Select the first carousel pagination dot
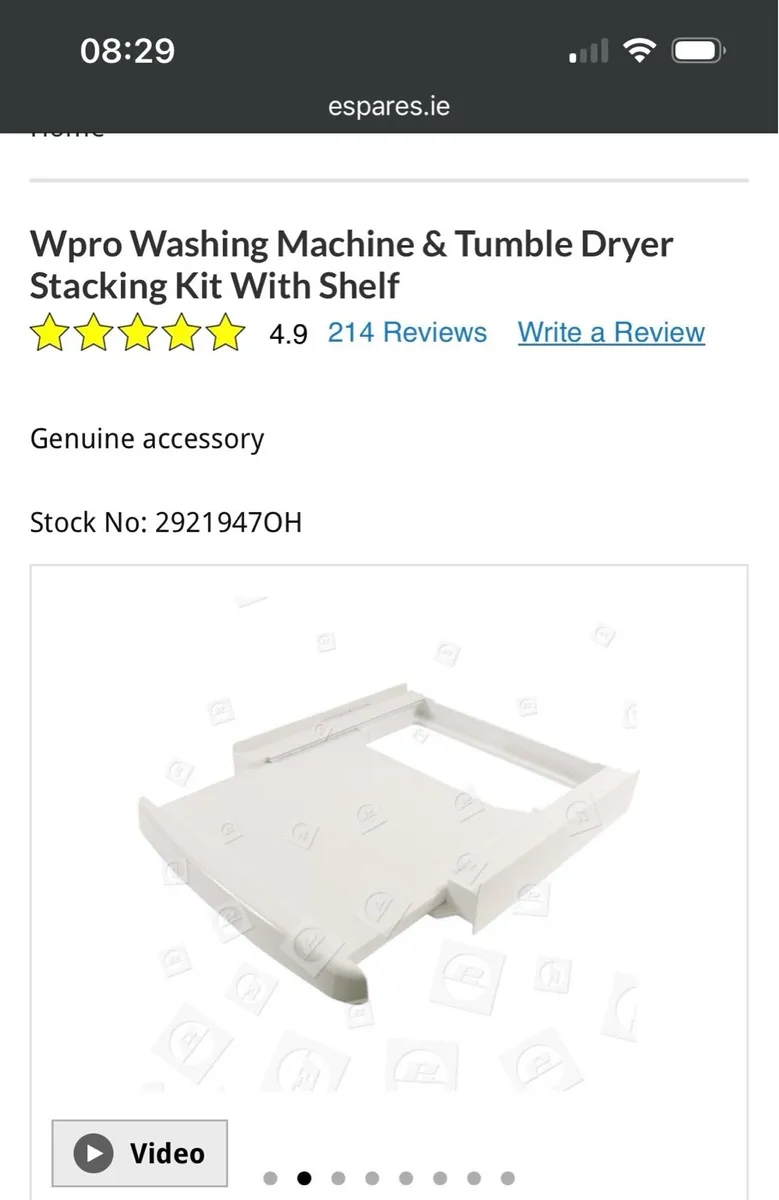The height and width of the screenshot is (1200, 779). pyautogui.click(x=272, y=1178)
